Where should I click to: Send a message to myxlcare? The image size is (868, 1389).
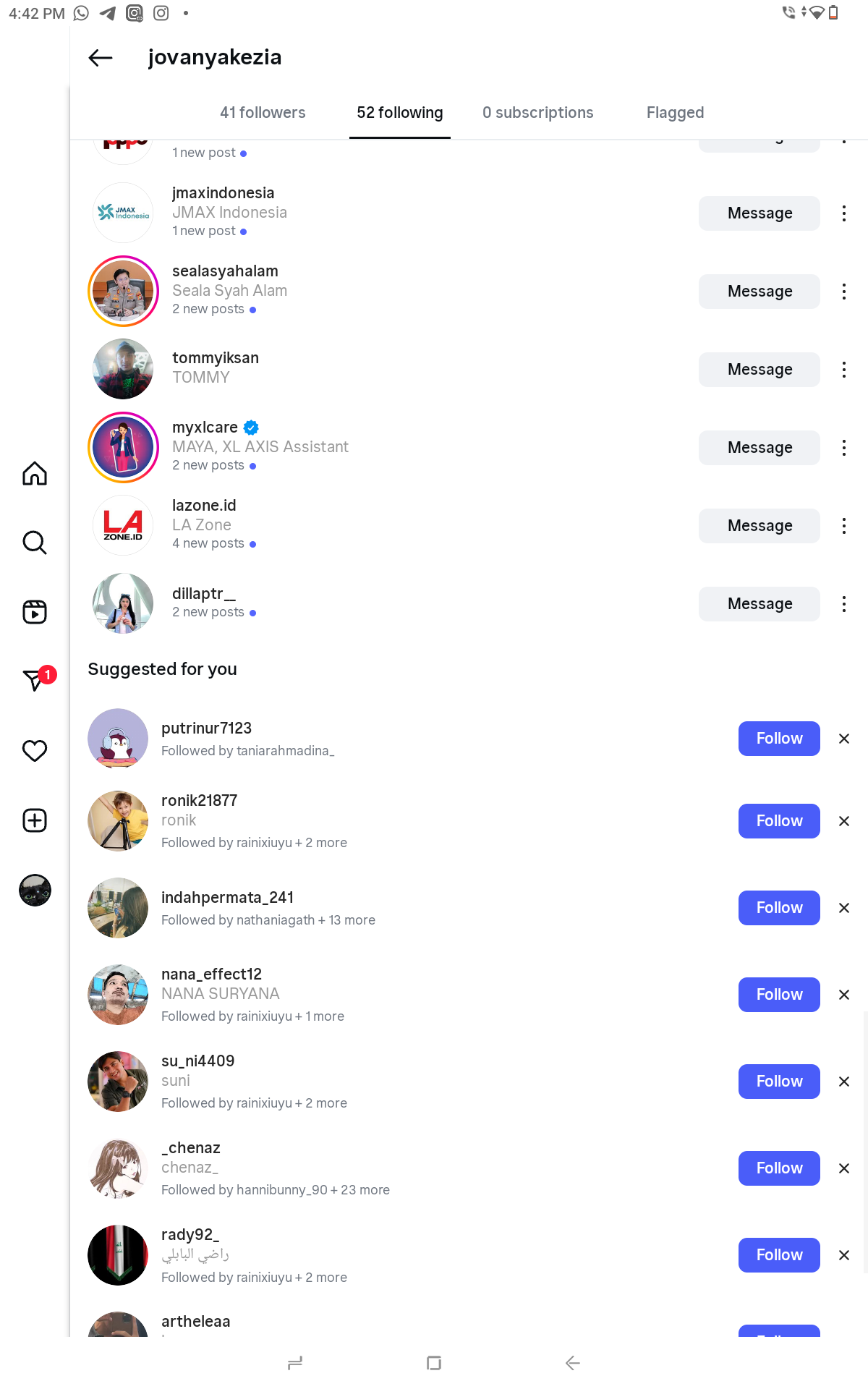point(759,448)
